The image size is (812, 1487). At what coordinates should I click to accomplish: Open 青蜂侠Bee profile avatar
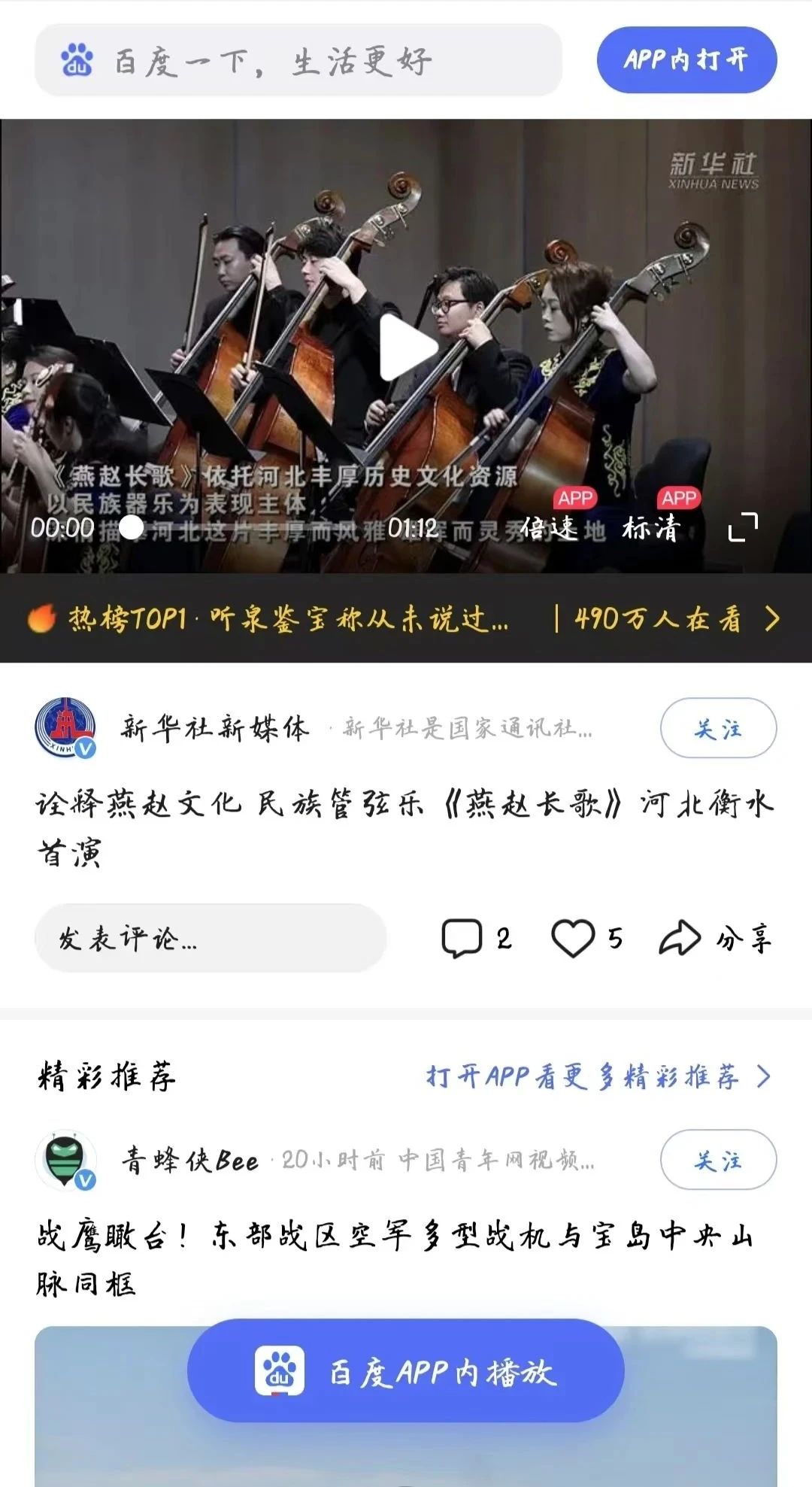(65, 1160)
